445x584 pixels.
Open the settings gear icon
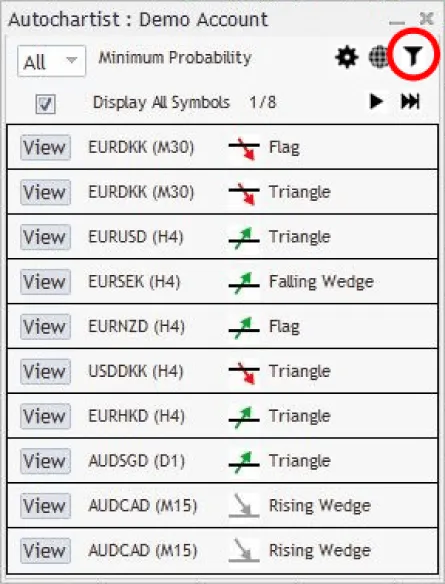(x=347, y=57)
